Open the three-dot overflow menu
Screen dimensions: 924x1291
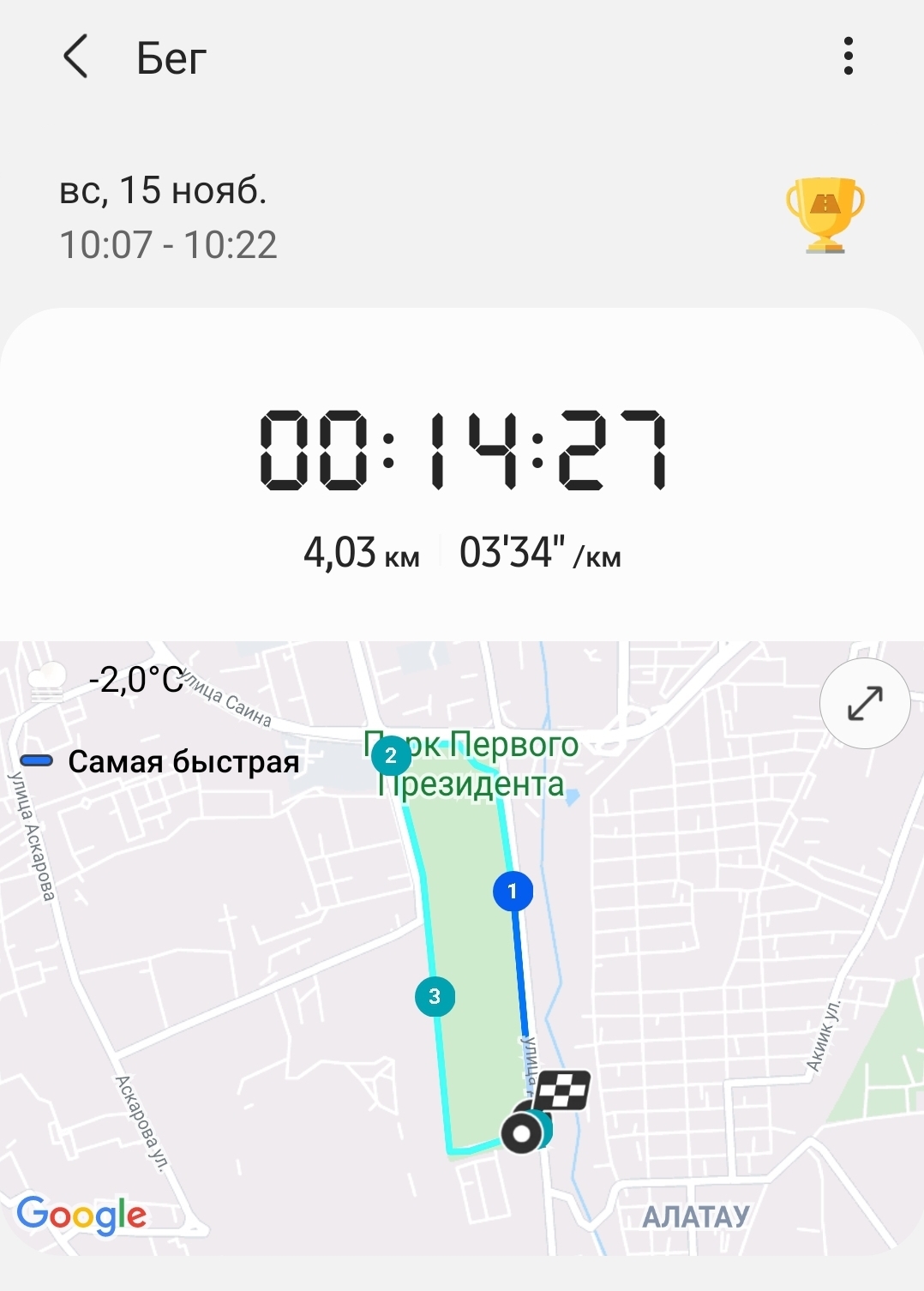(x=848, y=57)
